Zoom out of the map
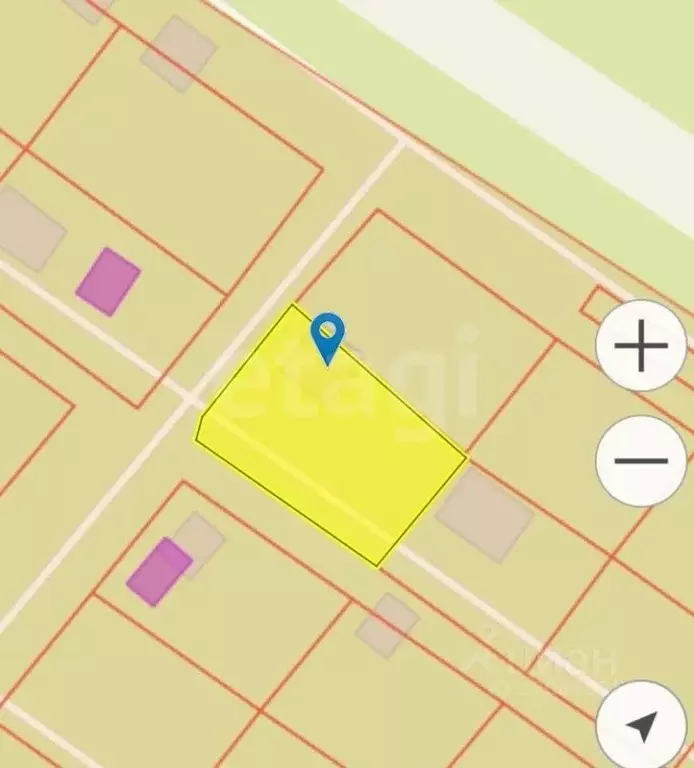Screen dimensions: 694x768 click(640, 461)
